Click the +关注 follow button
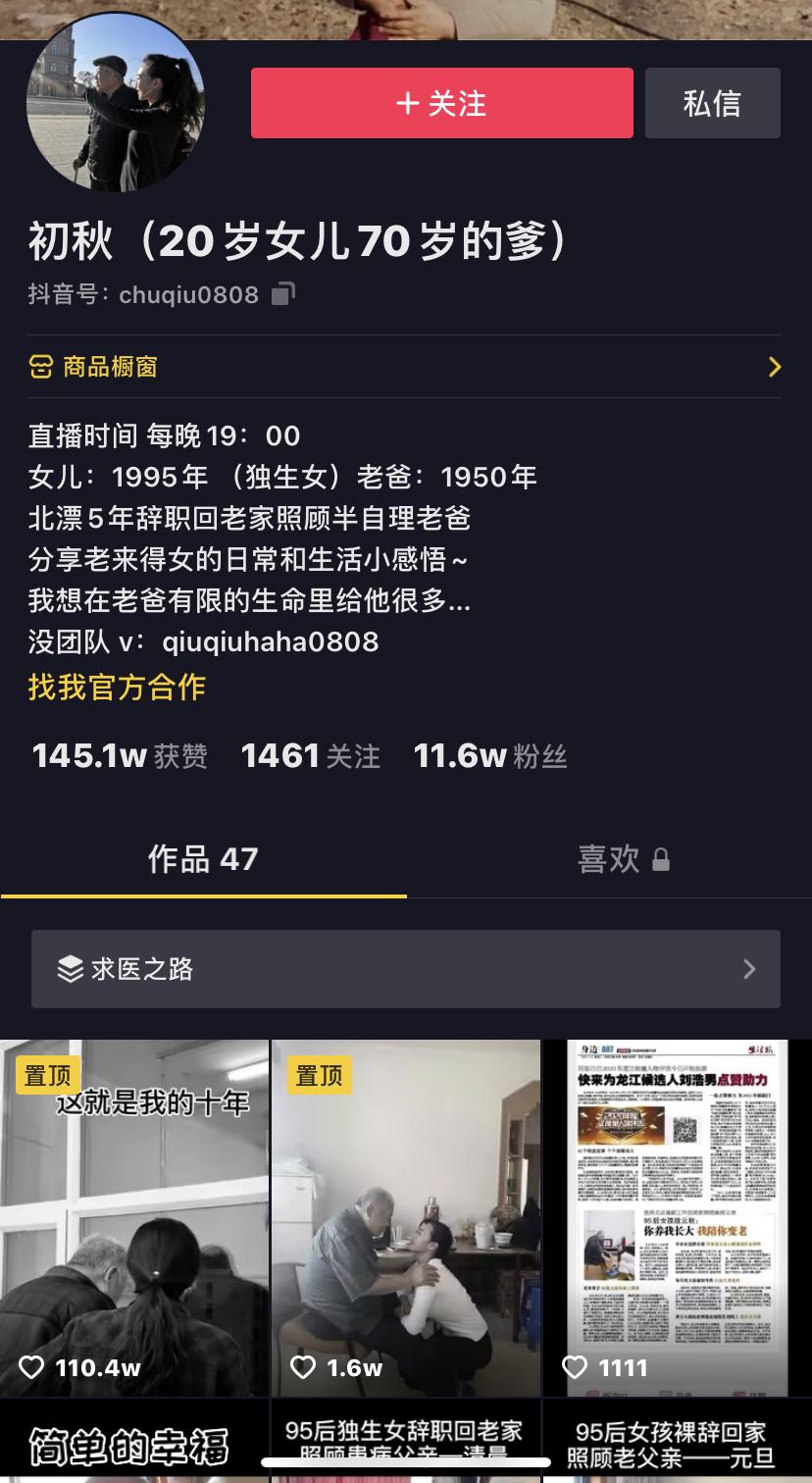 coord(441,103)
